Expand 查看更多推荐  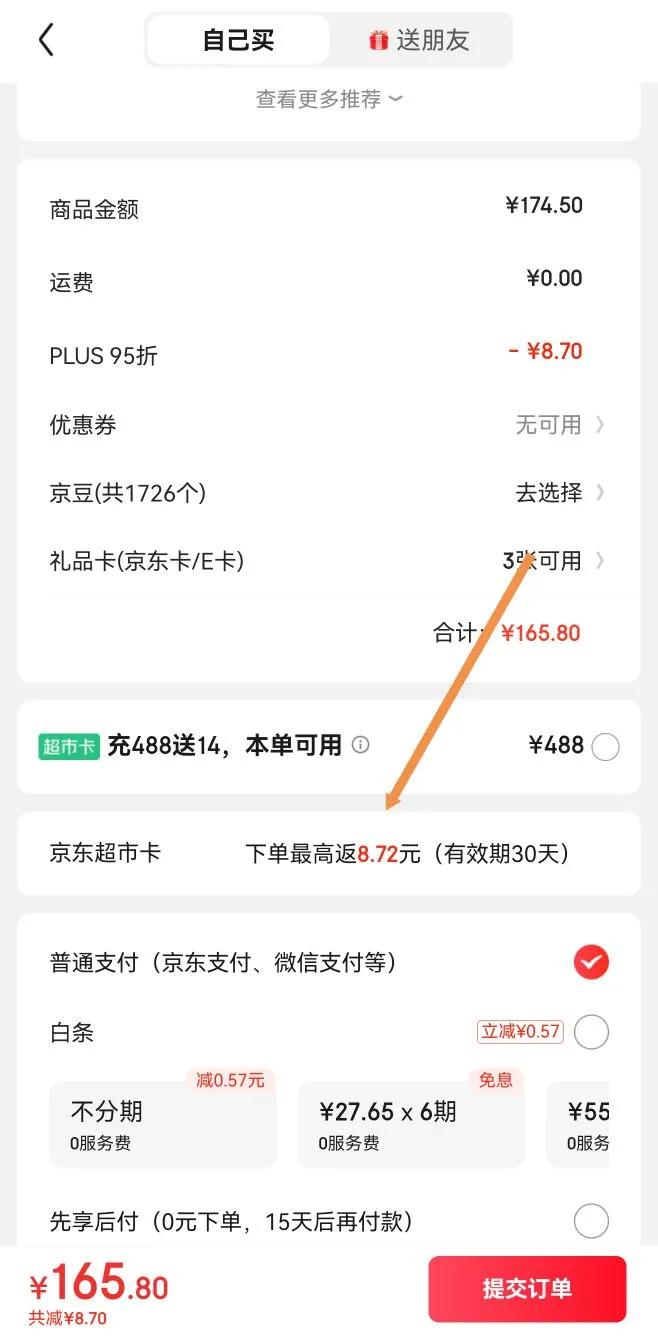329,99
